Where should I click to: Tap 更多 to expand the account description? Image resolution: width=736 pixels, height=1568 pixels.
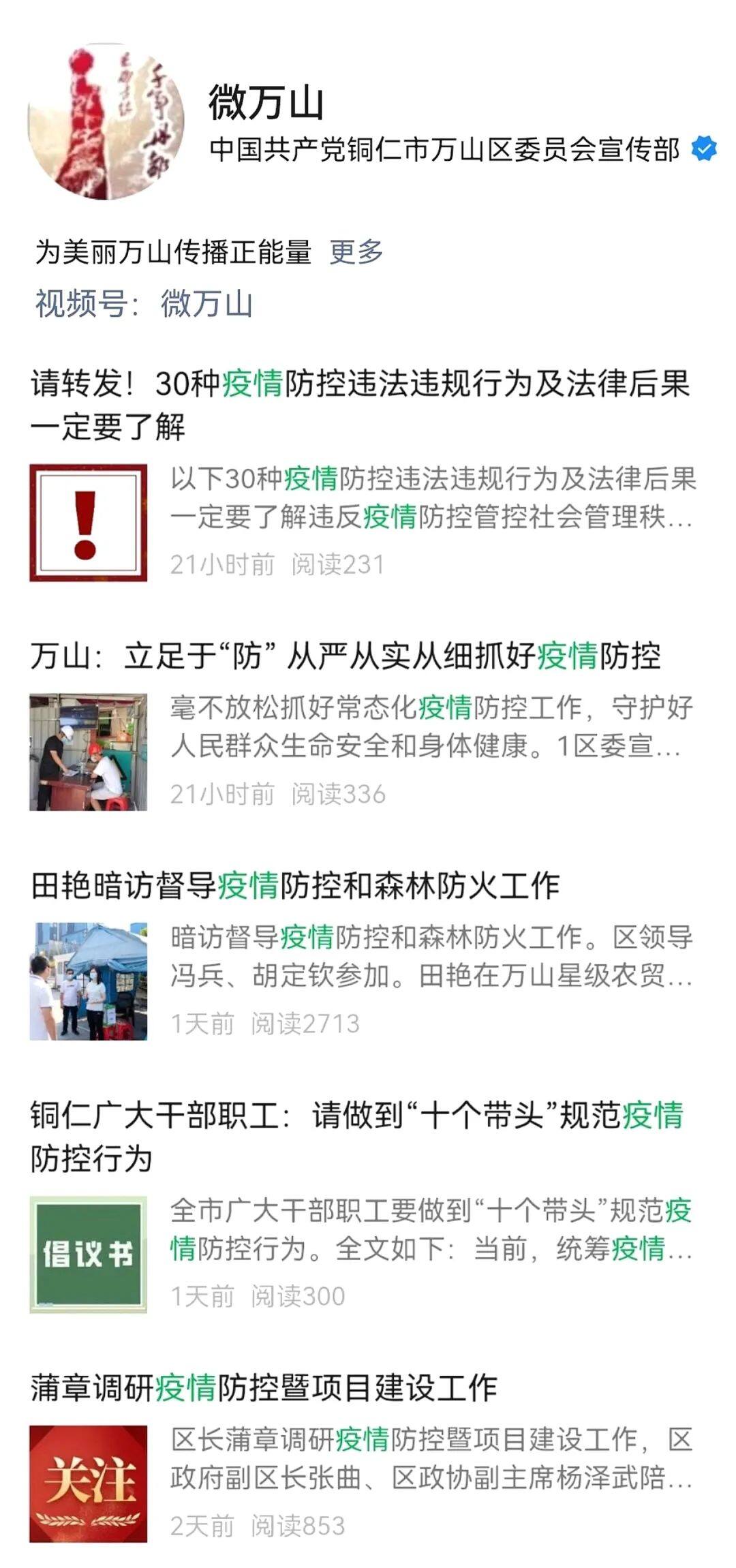click(x=356, y=252)
